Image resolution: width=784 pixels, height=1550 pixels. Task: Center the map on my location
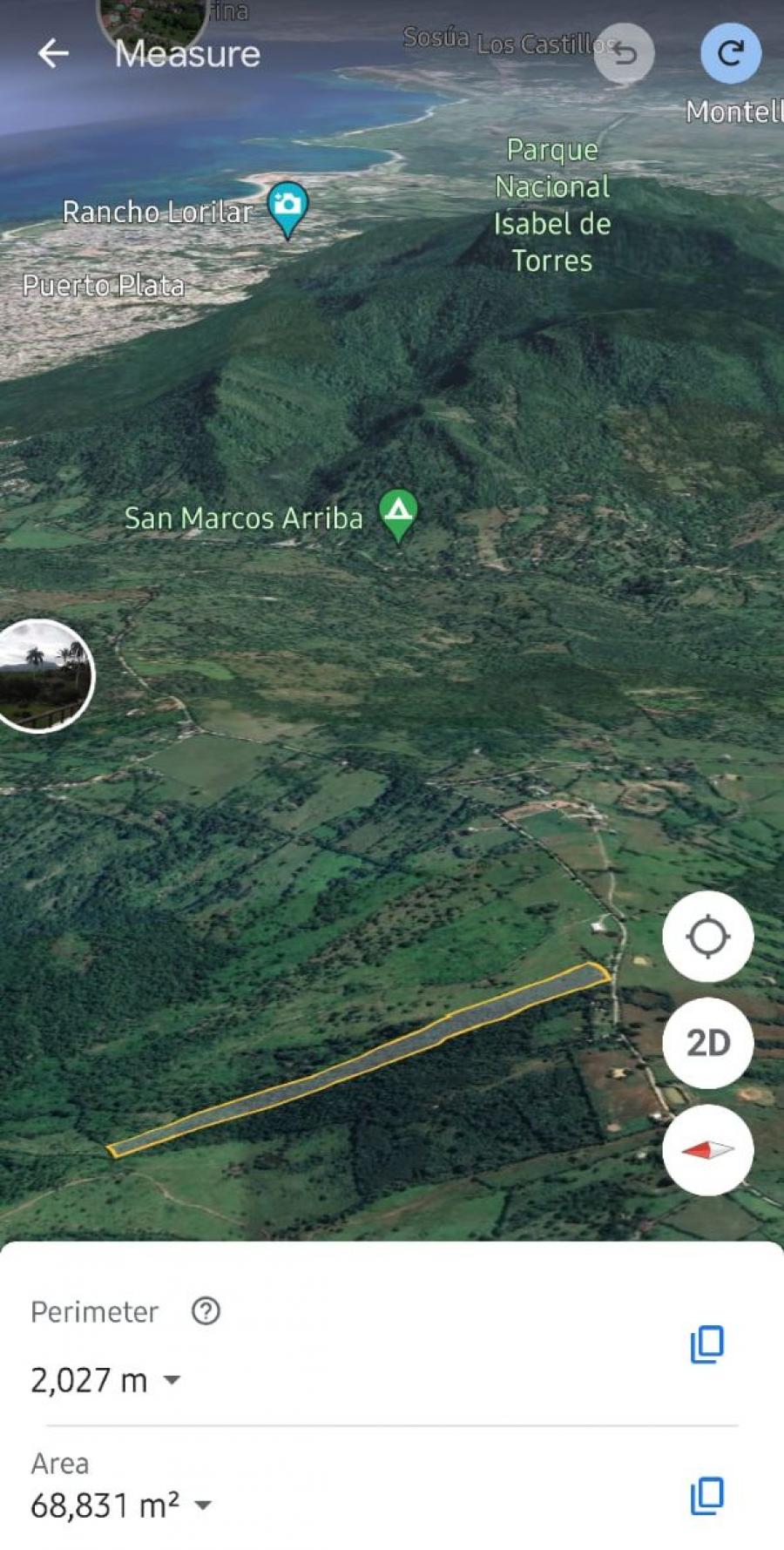pyautogui.click(x=707, y=937)
